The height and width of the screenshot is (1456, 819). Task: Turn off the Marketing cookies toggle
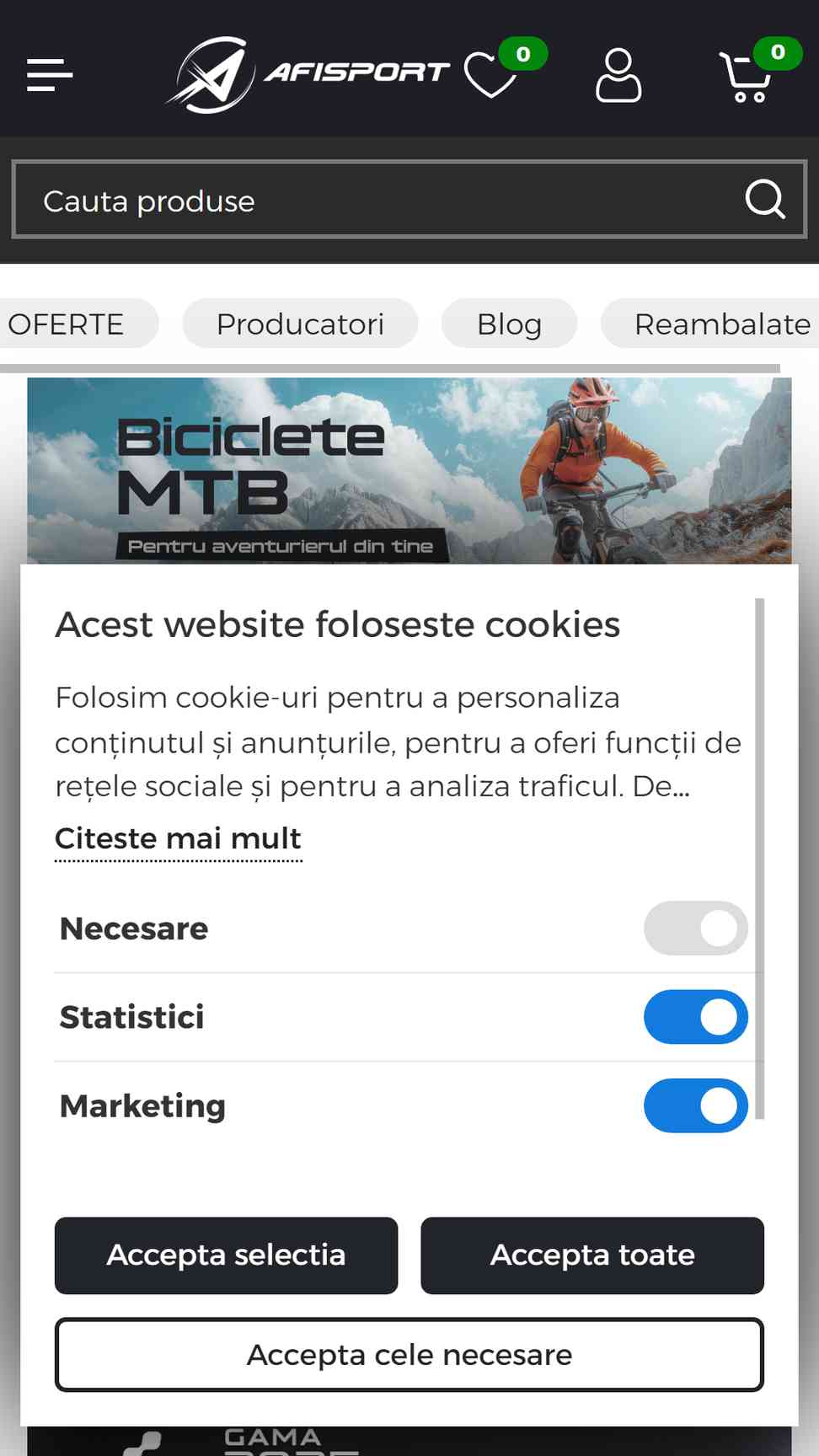[696, 1105]
